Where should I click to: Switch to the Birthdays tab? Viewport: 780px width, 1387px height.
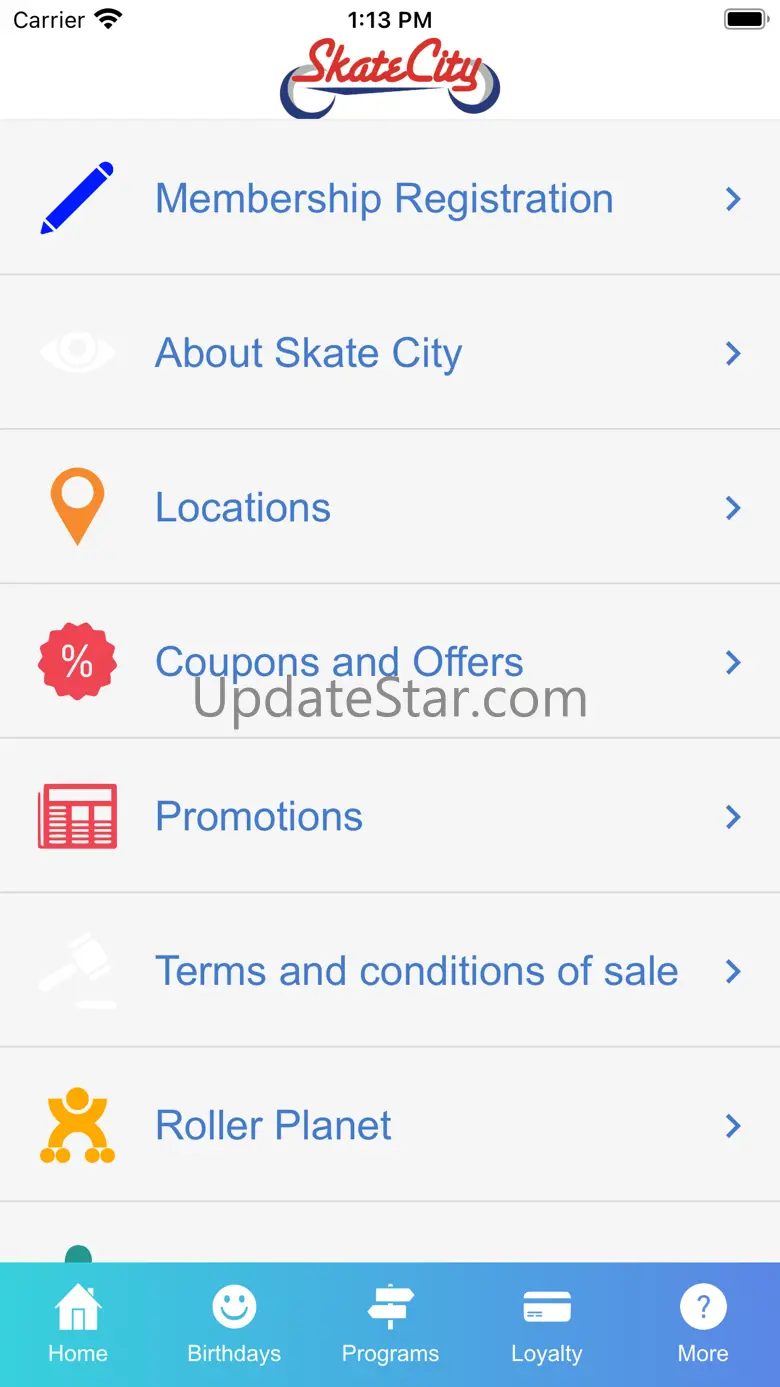234,1324
